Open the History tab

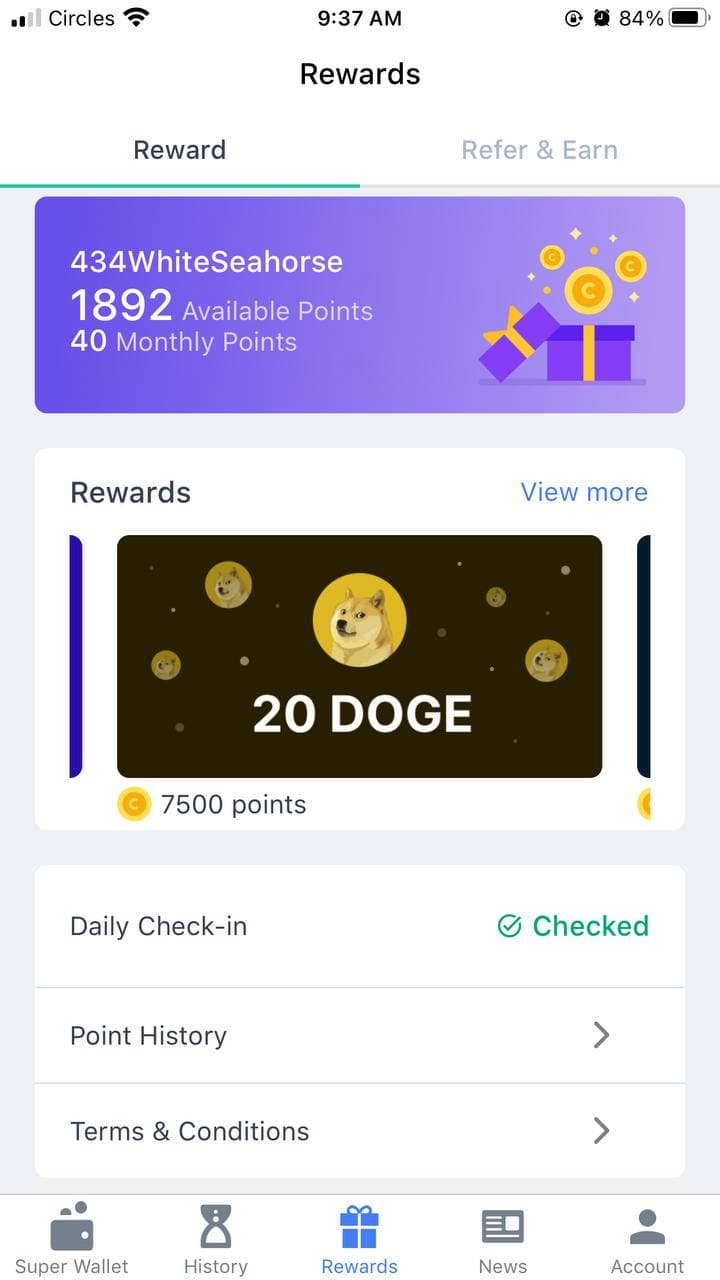coord(216,1238)
